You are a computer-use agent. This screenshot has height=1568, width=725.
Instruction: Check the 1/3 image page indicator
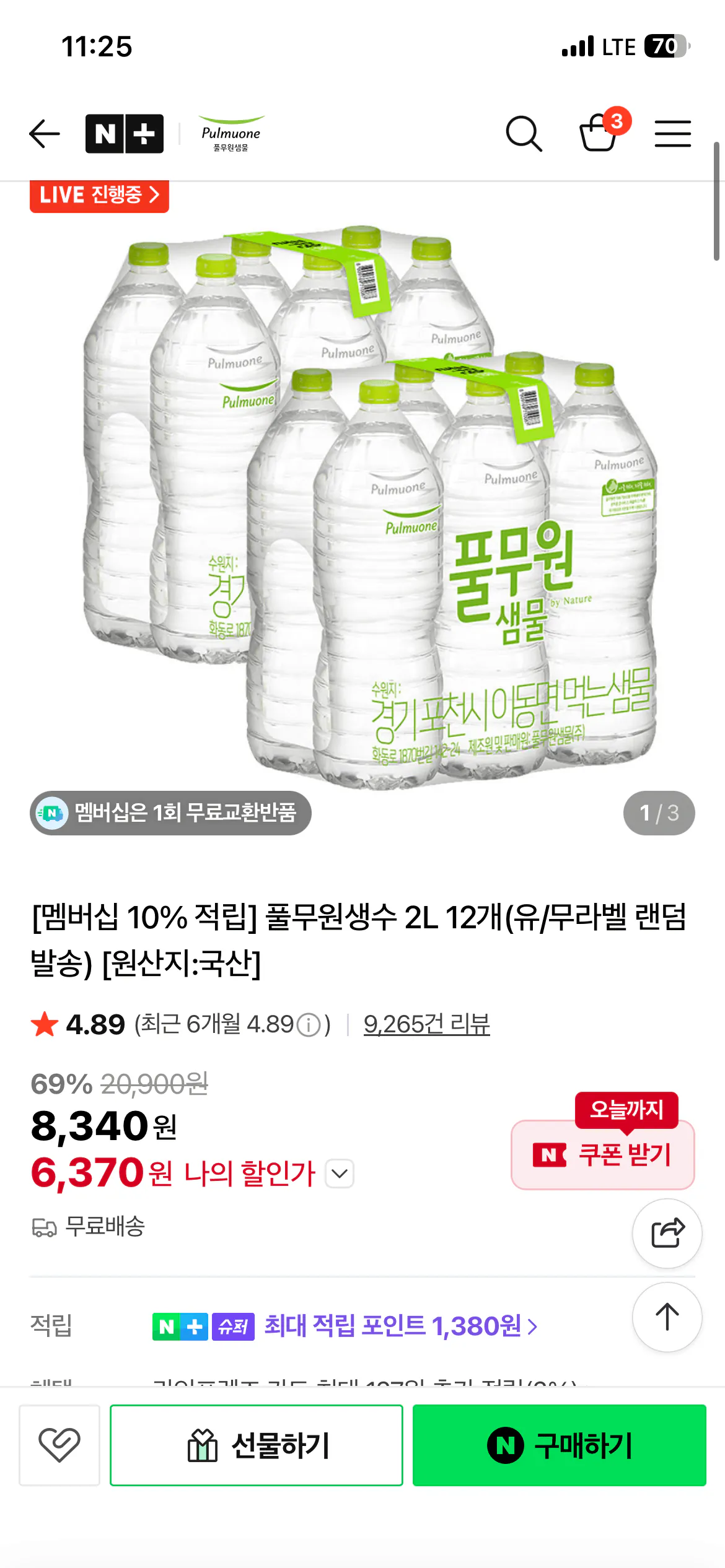click(x=660, y=813)
